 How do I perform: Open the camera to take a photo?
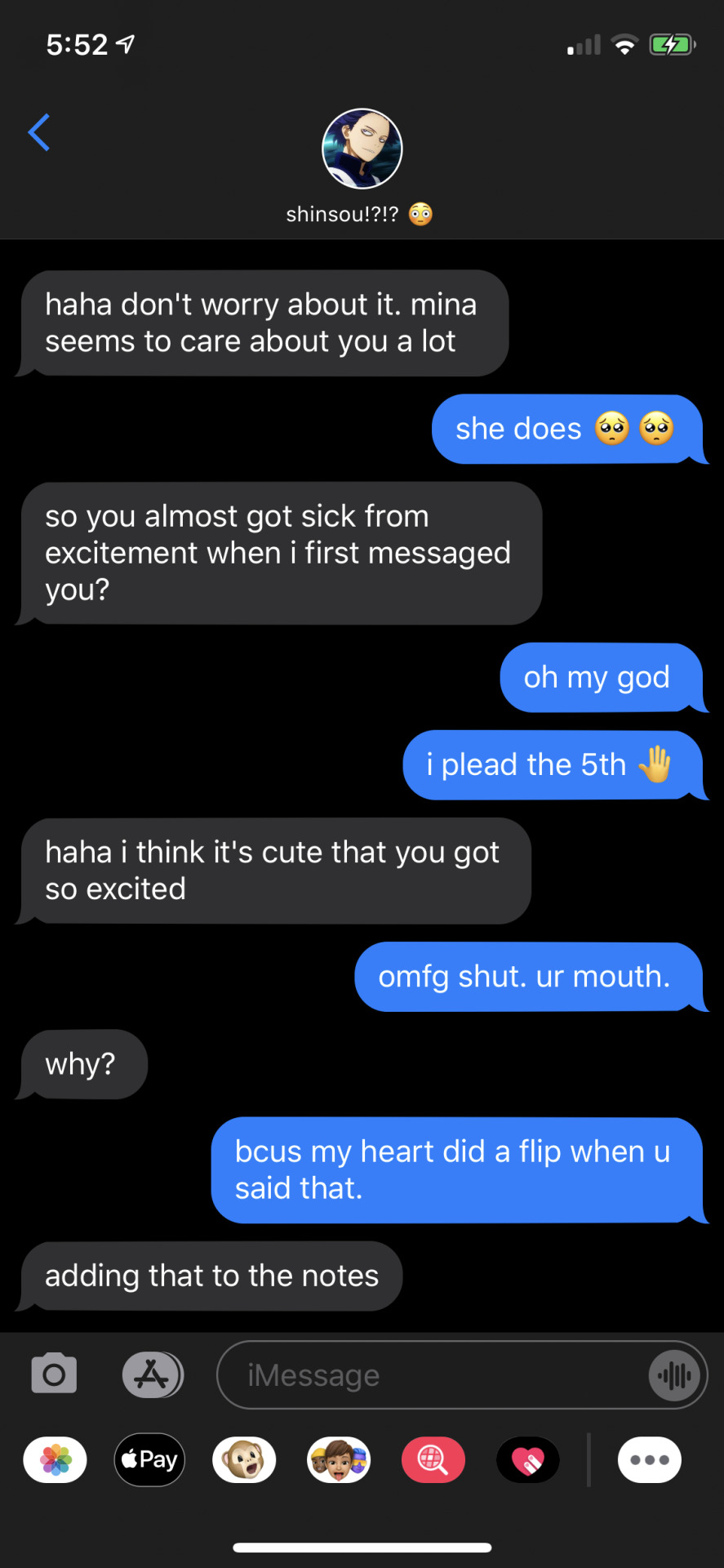54,1374
